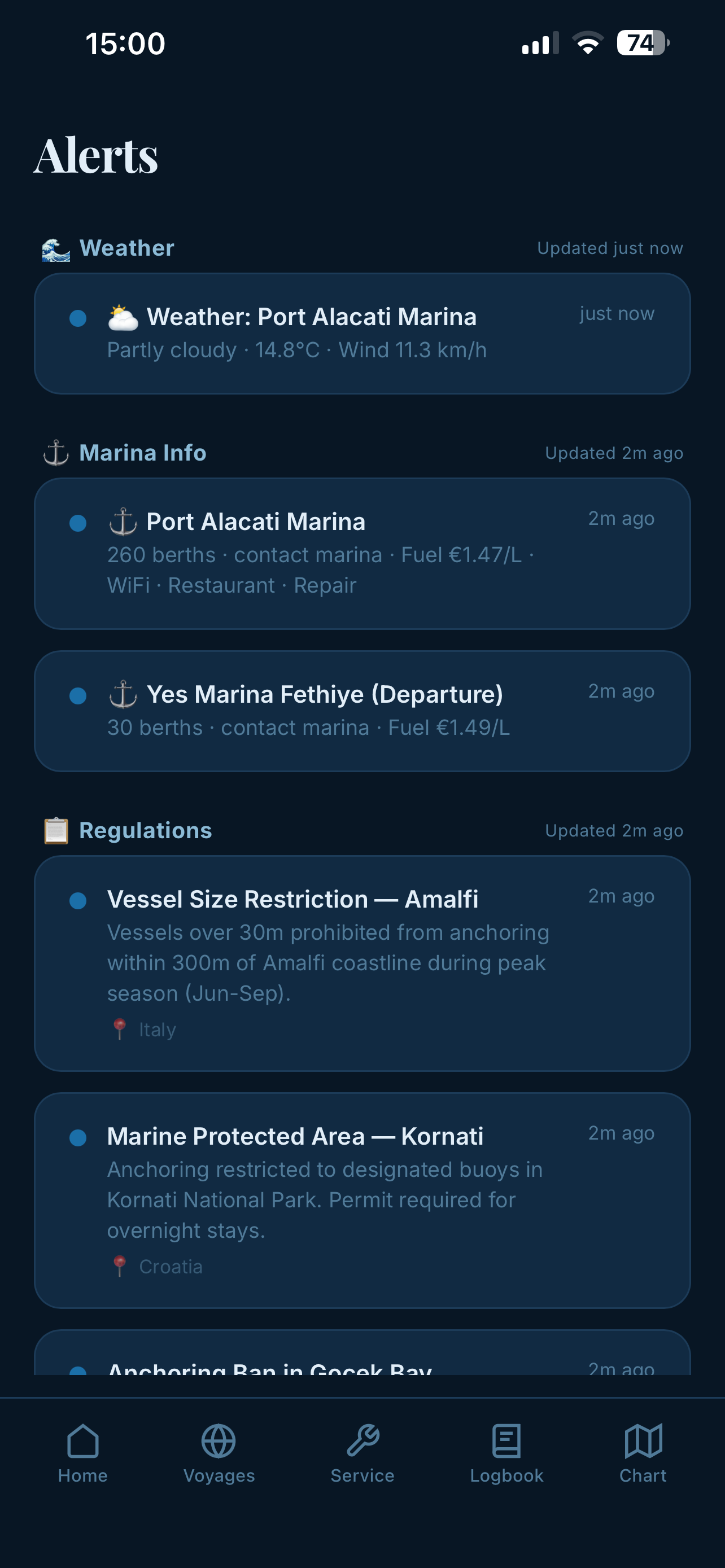Tap the anchor icon beside Marina Info header
725x1568 pixels.
(56, 453)
